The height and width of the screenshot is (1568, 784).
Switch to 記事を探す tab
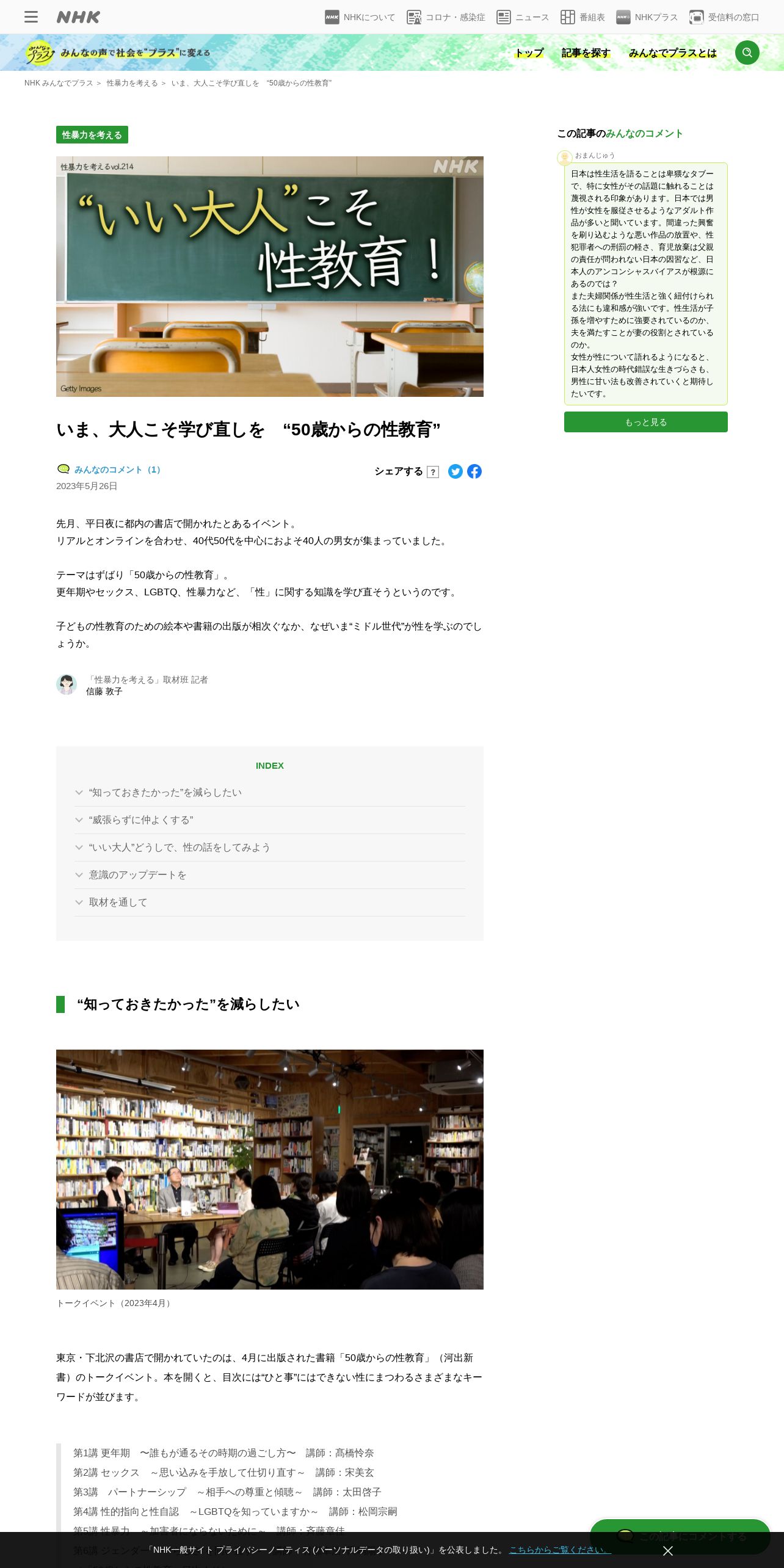586,53
